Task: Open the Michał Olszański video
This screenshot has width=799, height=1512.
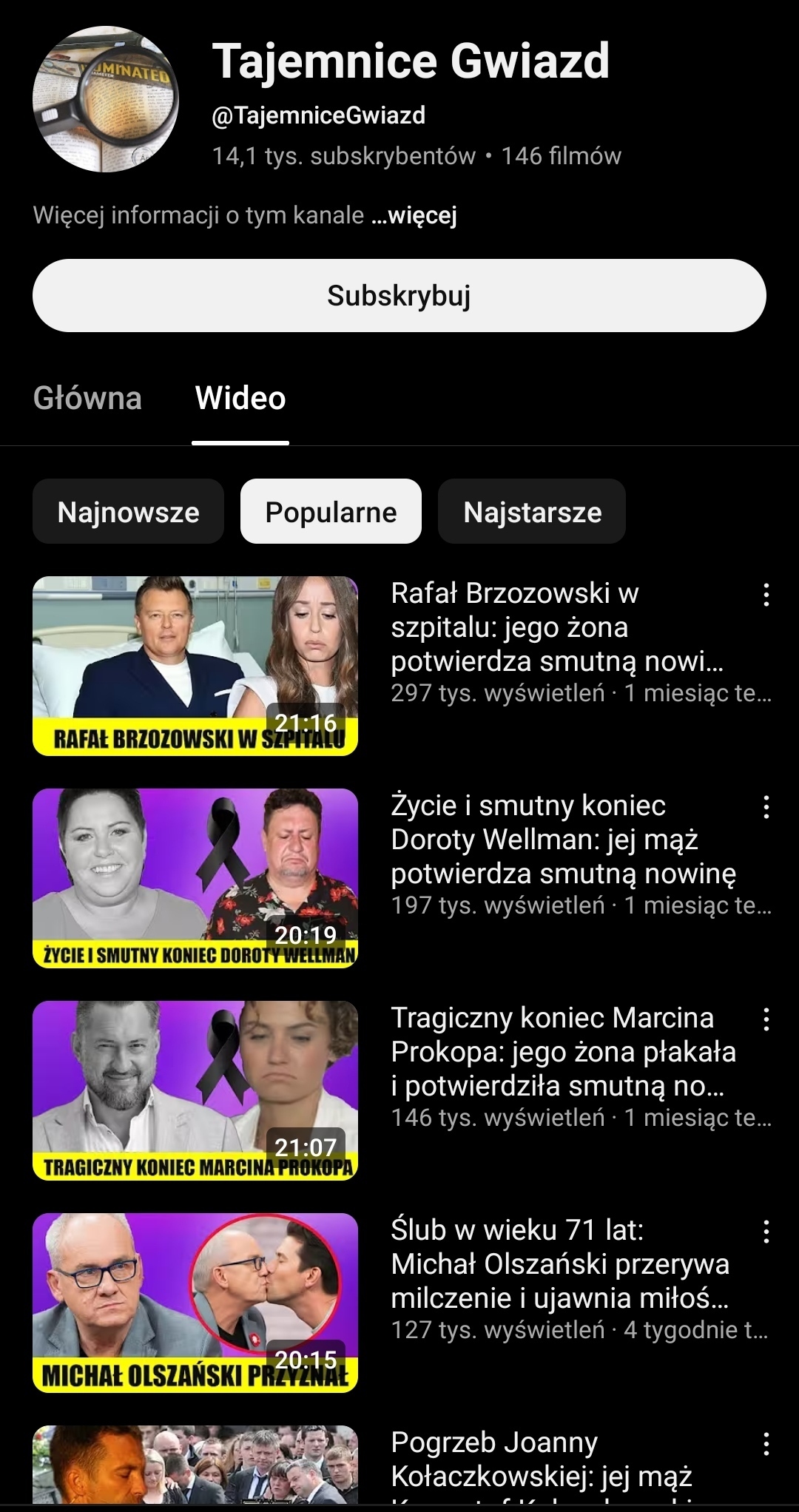Action: (195, 1303)
